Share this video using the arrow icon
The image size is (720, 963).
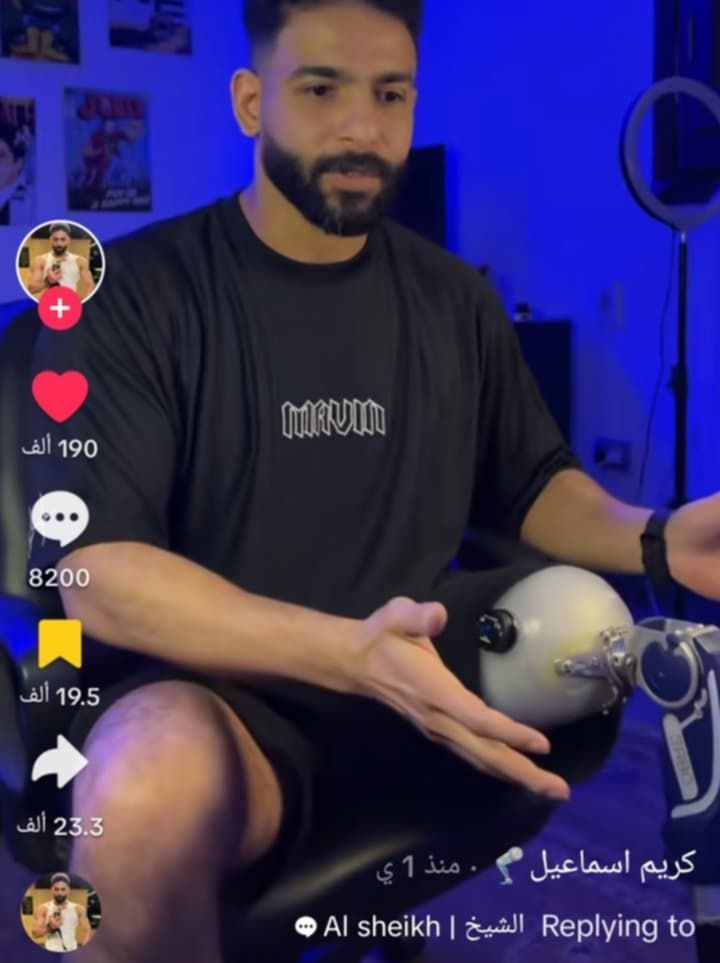pos(60,763)
